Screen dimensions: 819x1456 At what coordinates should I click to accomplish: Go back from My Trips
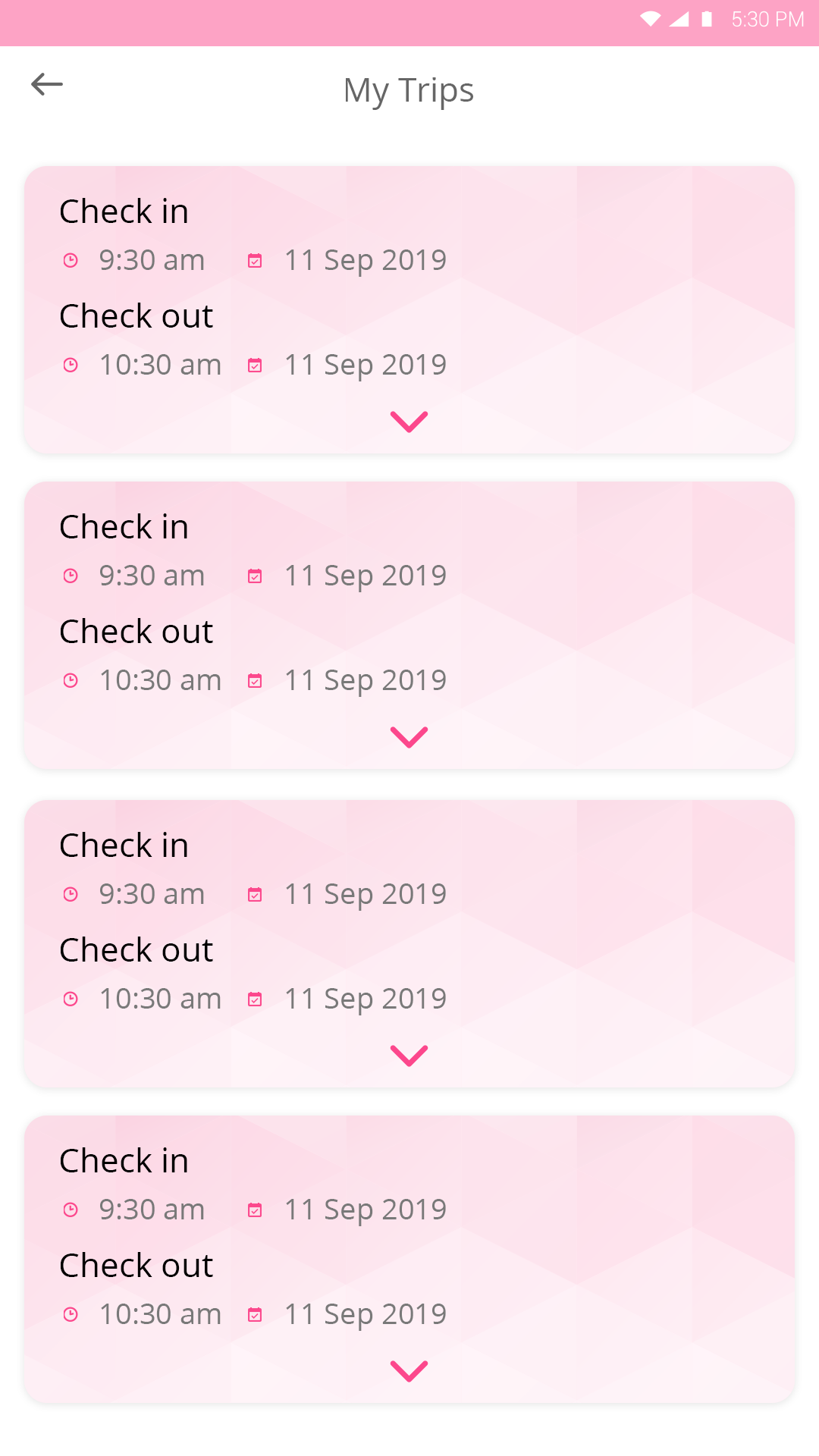(x=47, y=84)
